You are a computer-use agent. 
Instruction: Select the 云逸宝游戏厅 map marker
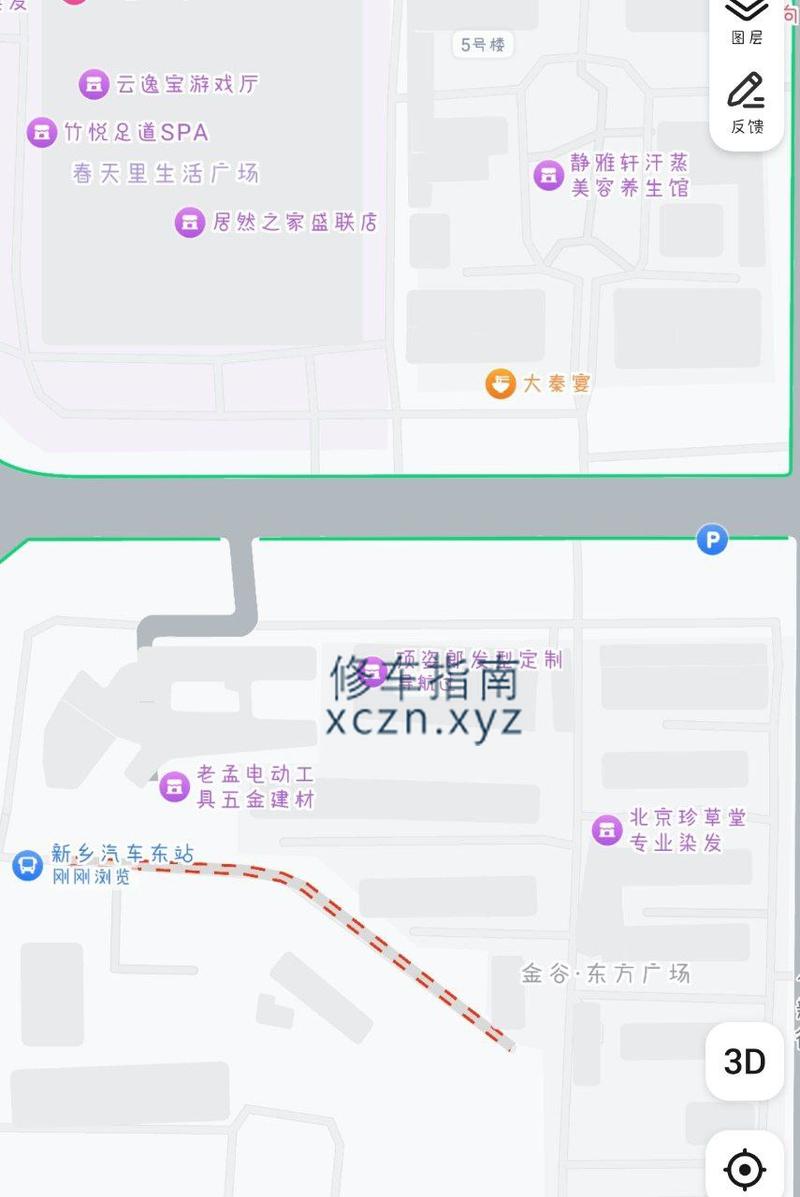pyautogui.click(x=94, y=84)
